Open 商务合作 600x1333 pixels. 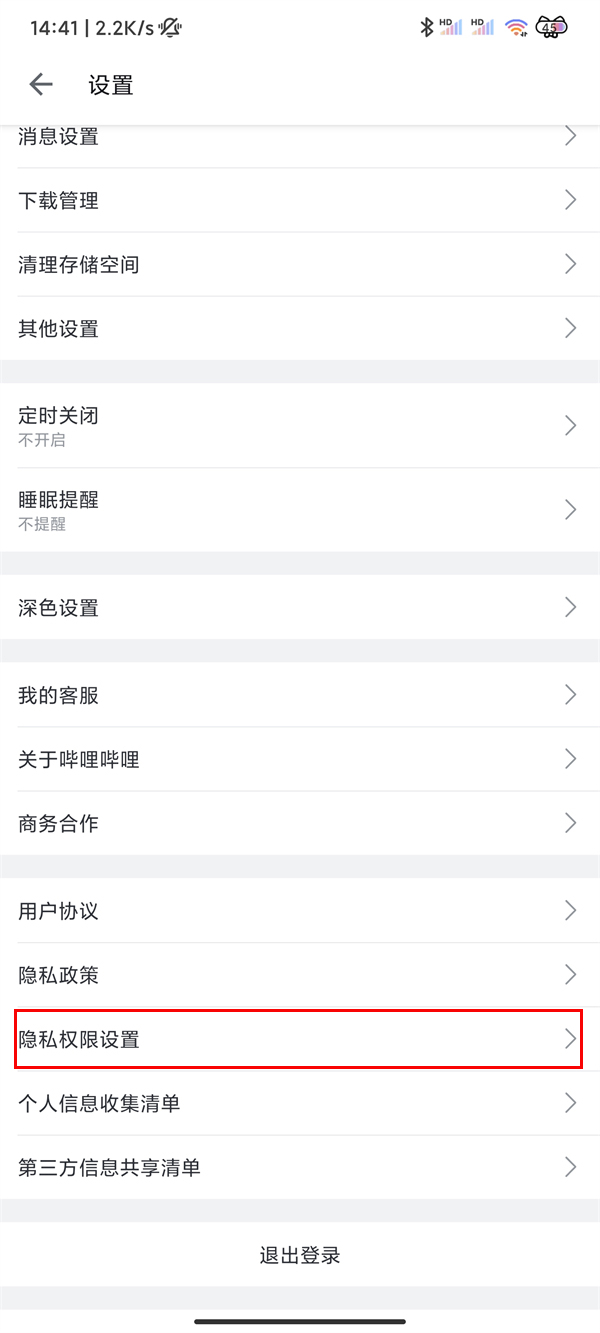click(300, 823)
